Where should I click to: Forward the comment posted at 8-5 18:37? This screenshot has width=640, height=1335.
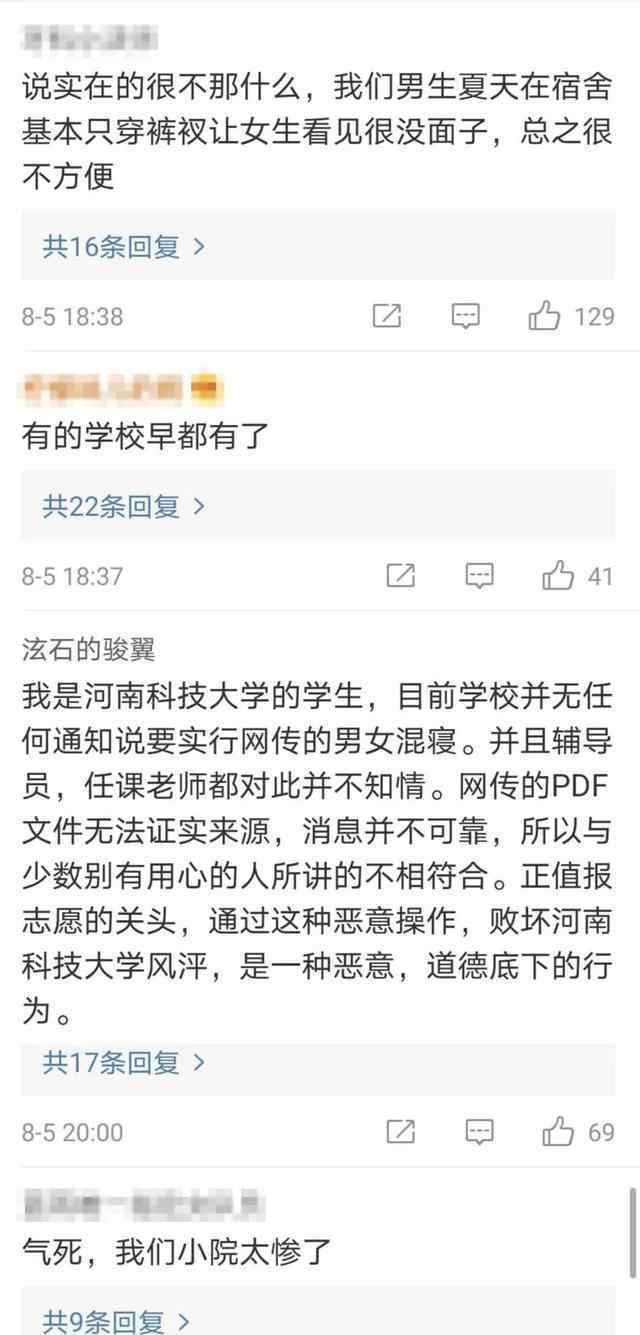tap(401, 576)
